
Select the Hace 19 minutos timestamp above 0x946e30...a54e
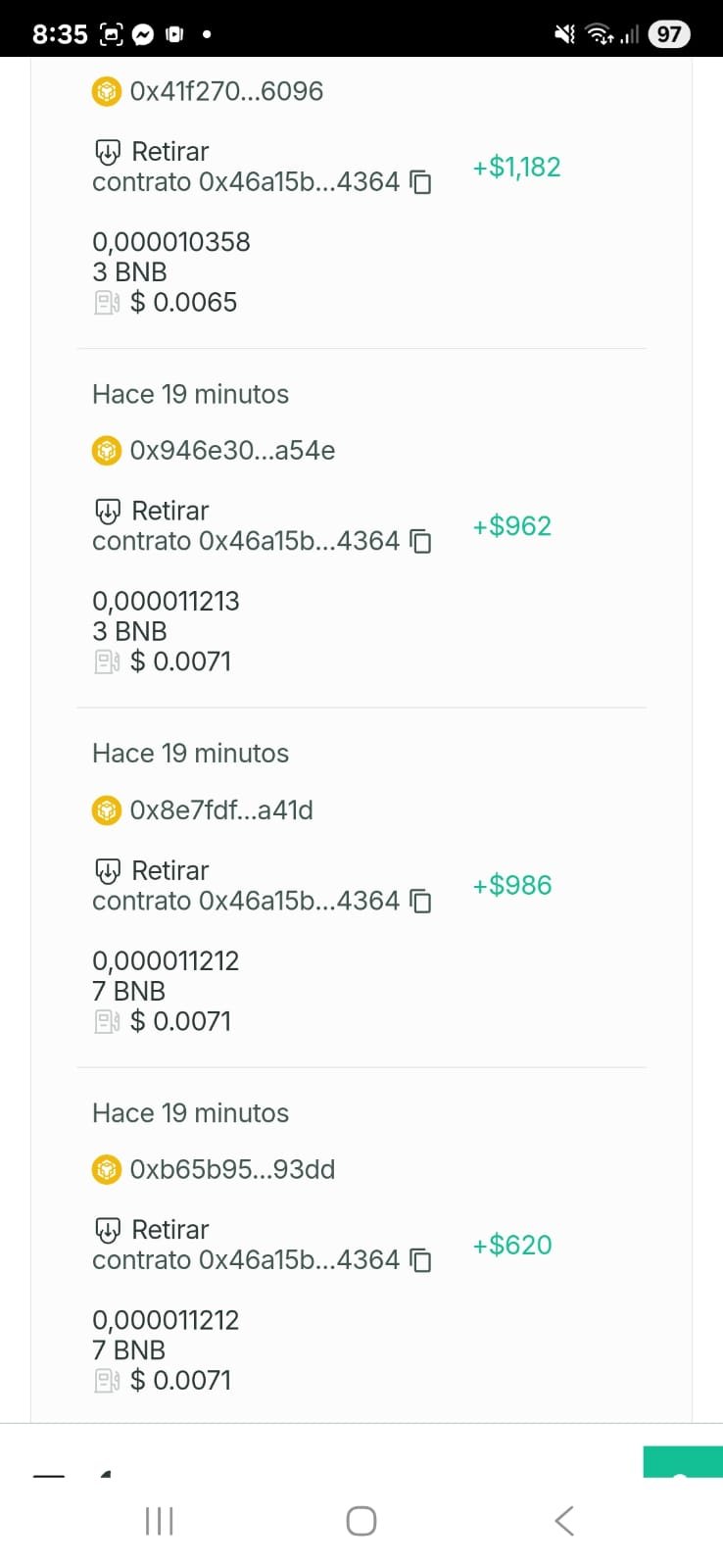[190, 394]
